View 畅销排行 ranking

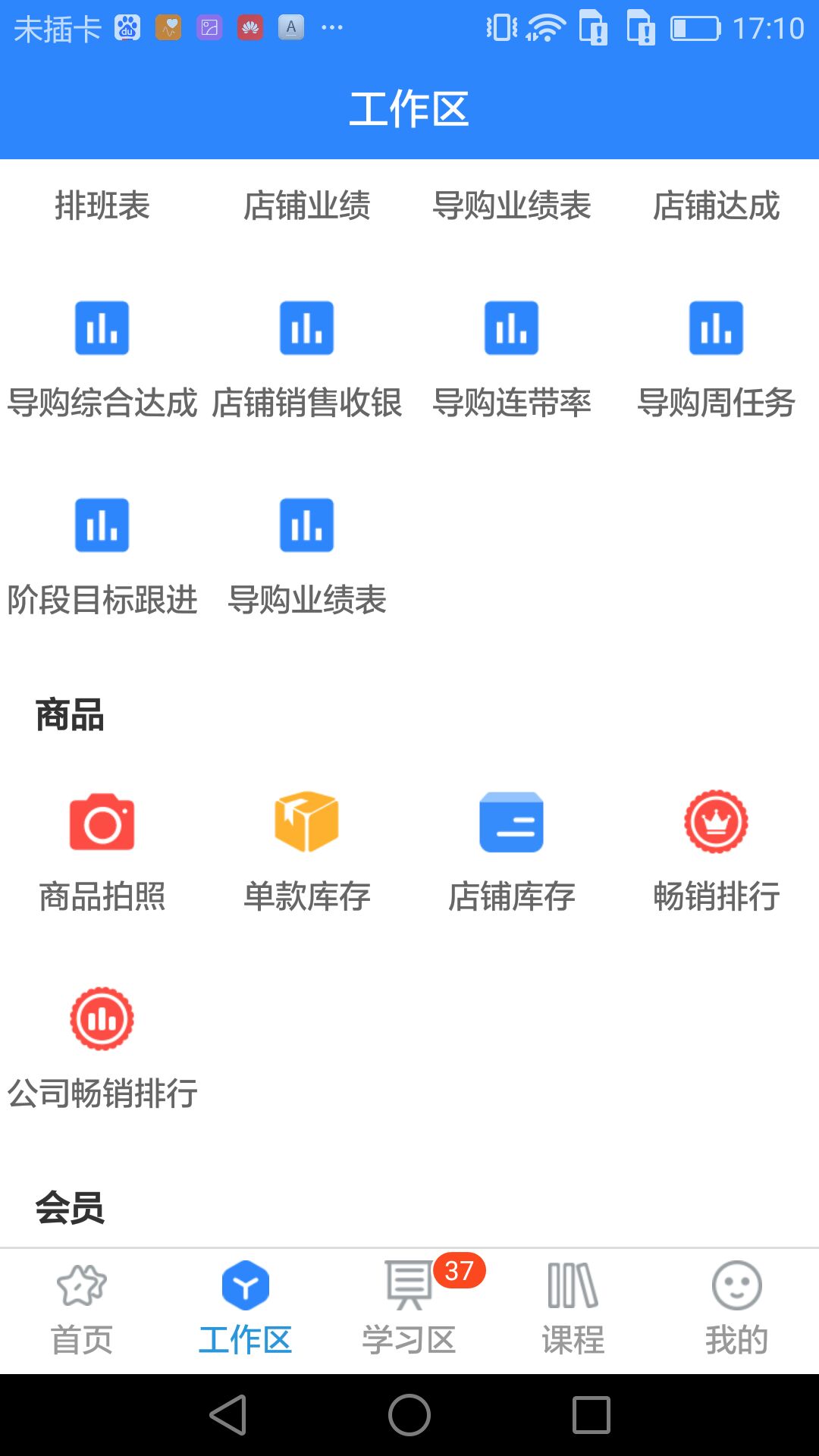click(717, 823)
